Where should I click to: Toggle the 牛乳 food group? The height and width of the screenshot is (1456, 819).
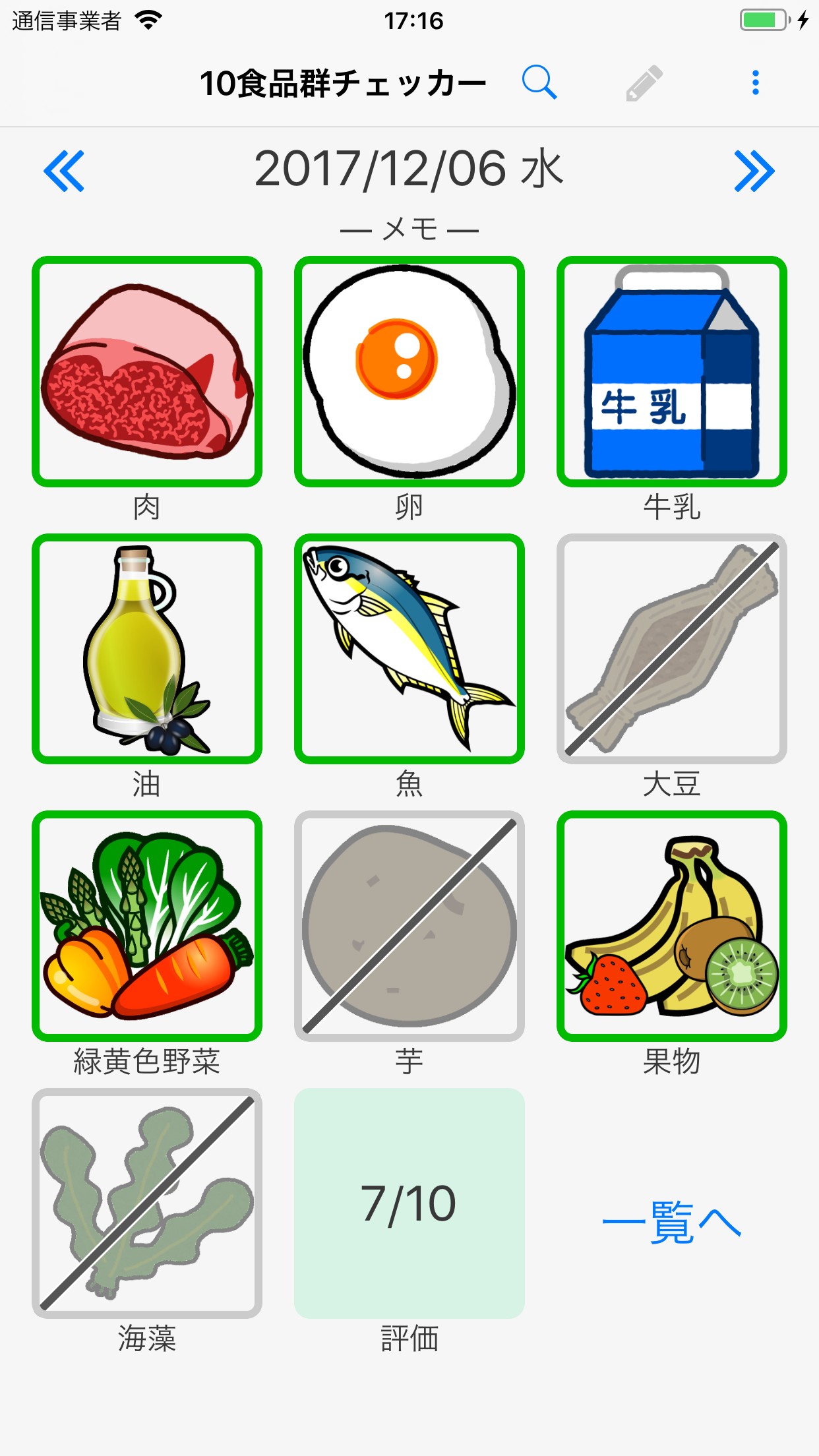pos(671,372)
